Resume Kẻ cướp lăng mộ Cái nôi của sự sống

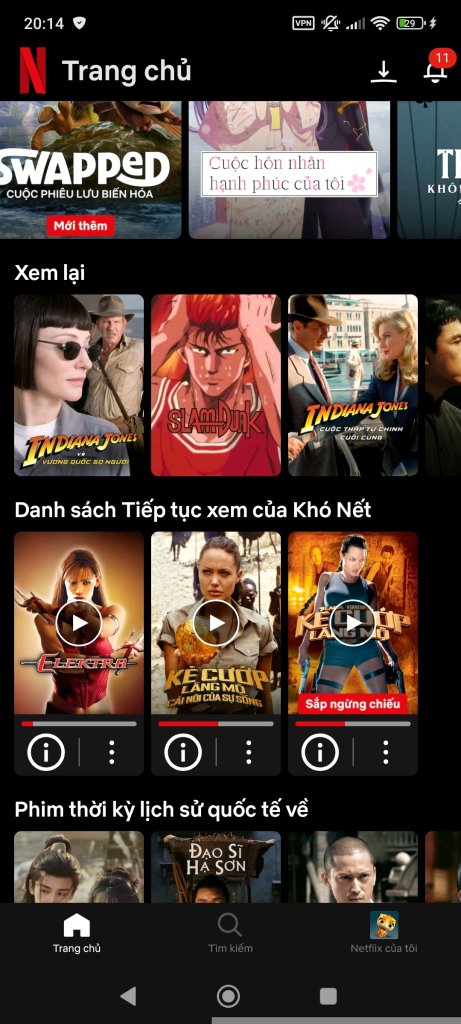pos(216,622)
